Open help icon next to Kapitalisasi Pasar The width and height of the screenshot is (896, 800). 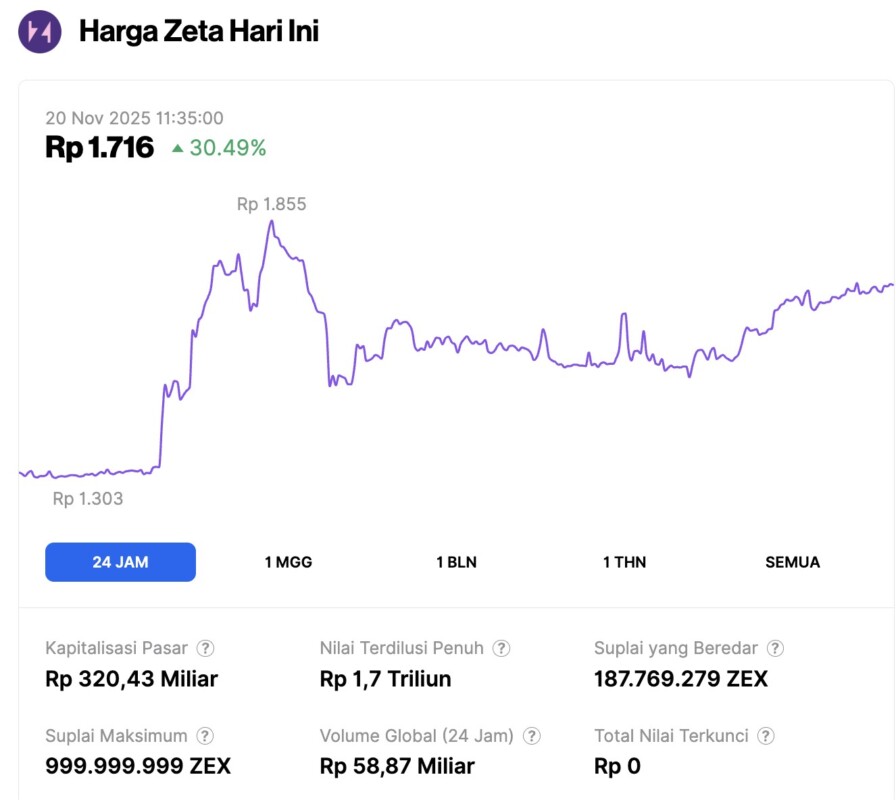[205, 648]
